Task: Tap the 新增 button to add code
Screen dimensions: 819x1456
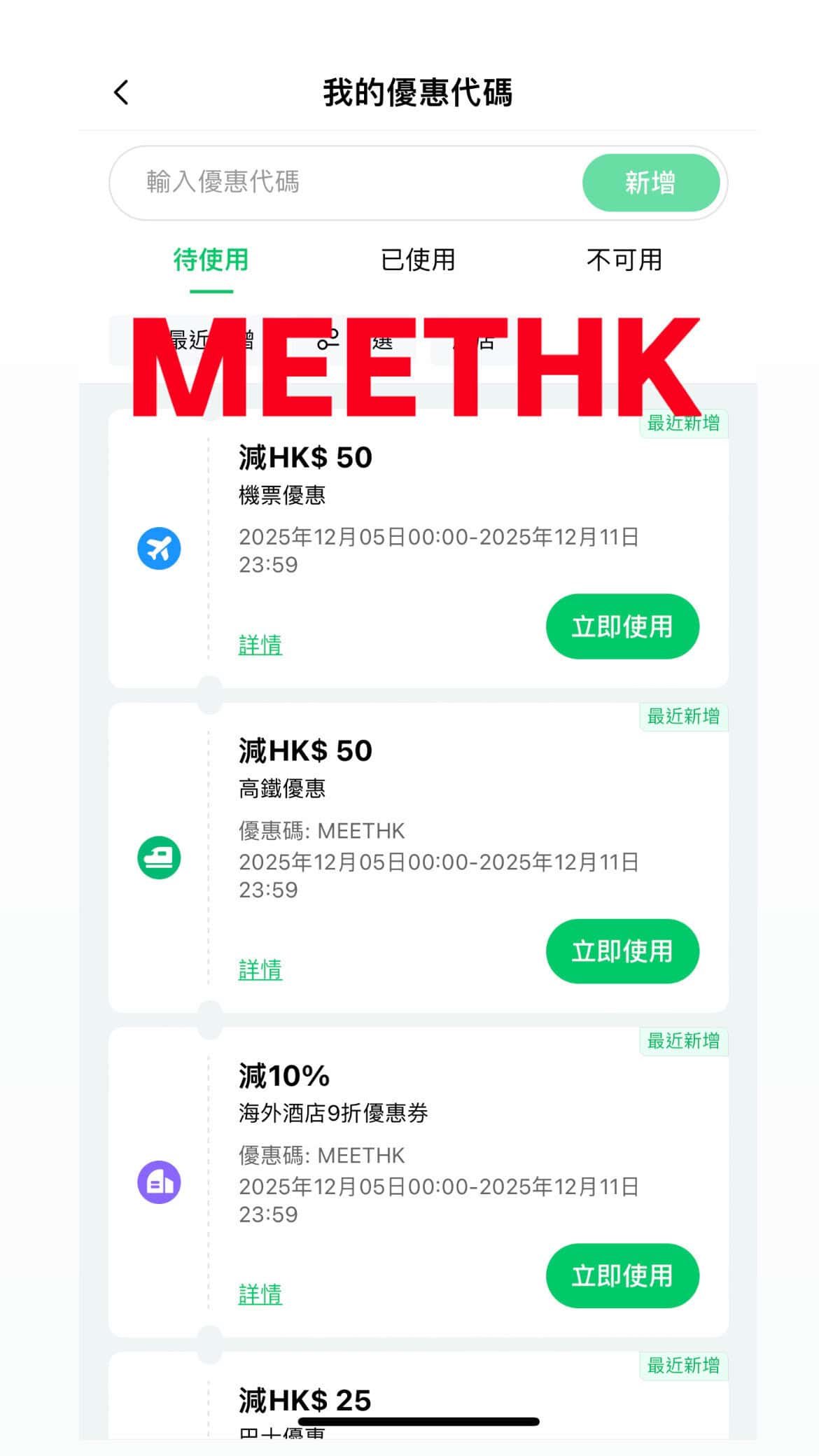Action: pyautogui.click(x=650, y=183)
